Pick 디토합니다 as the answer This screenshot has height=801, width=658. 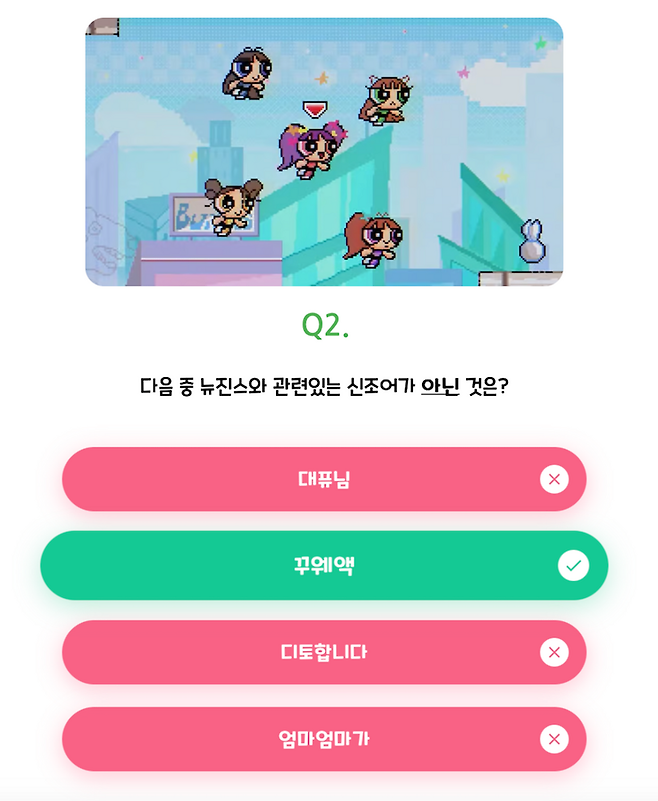click(x=324, y=652)
